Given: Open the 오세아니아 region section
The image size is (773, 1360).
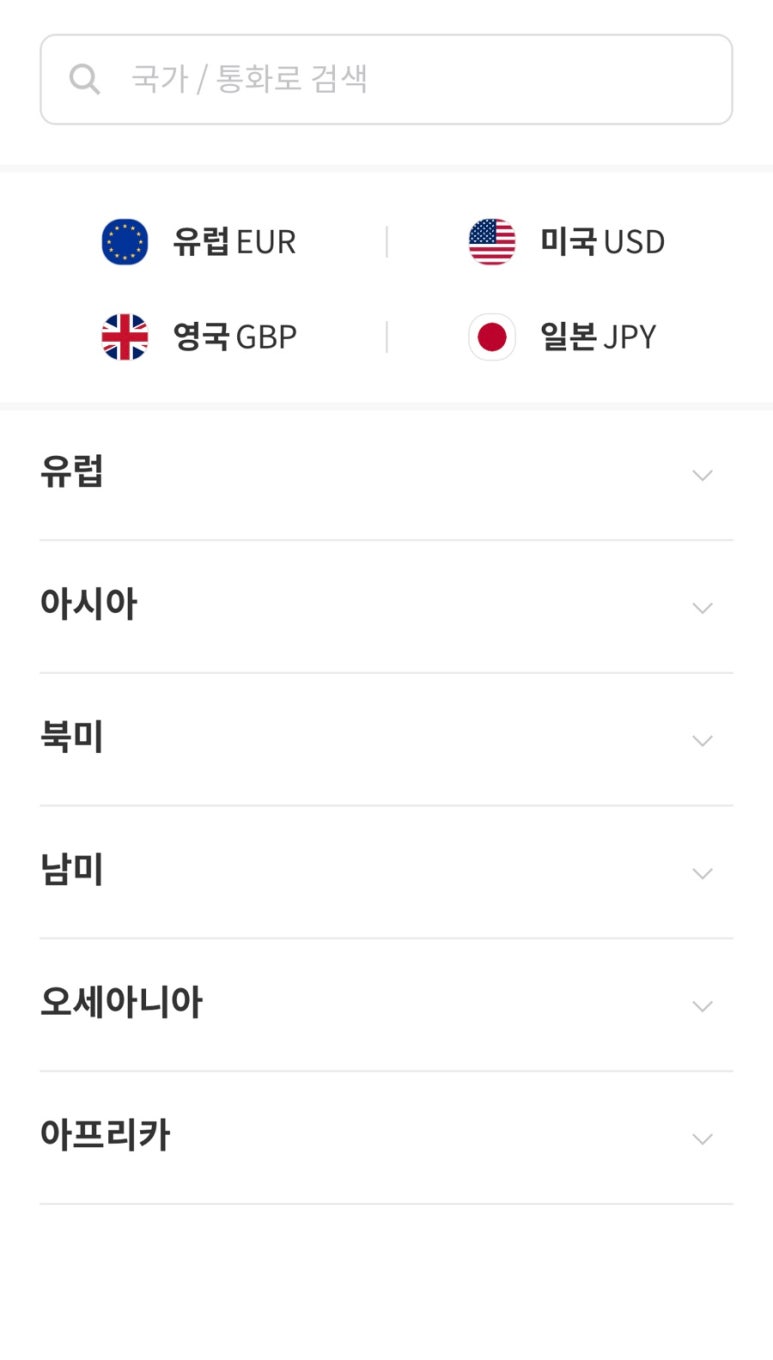Looking at the screenshot, I should coord(386,1005).
